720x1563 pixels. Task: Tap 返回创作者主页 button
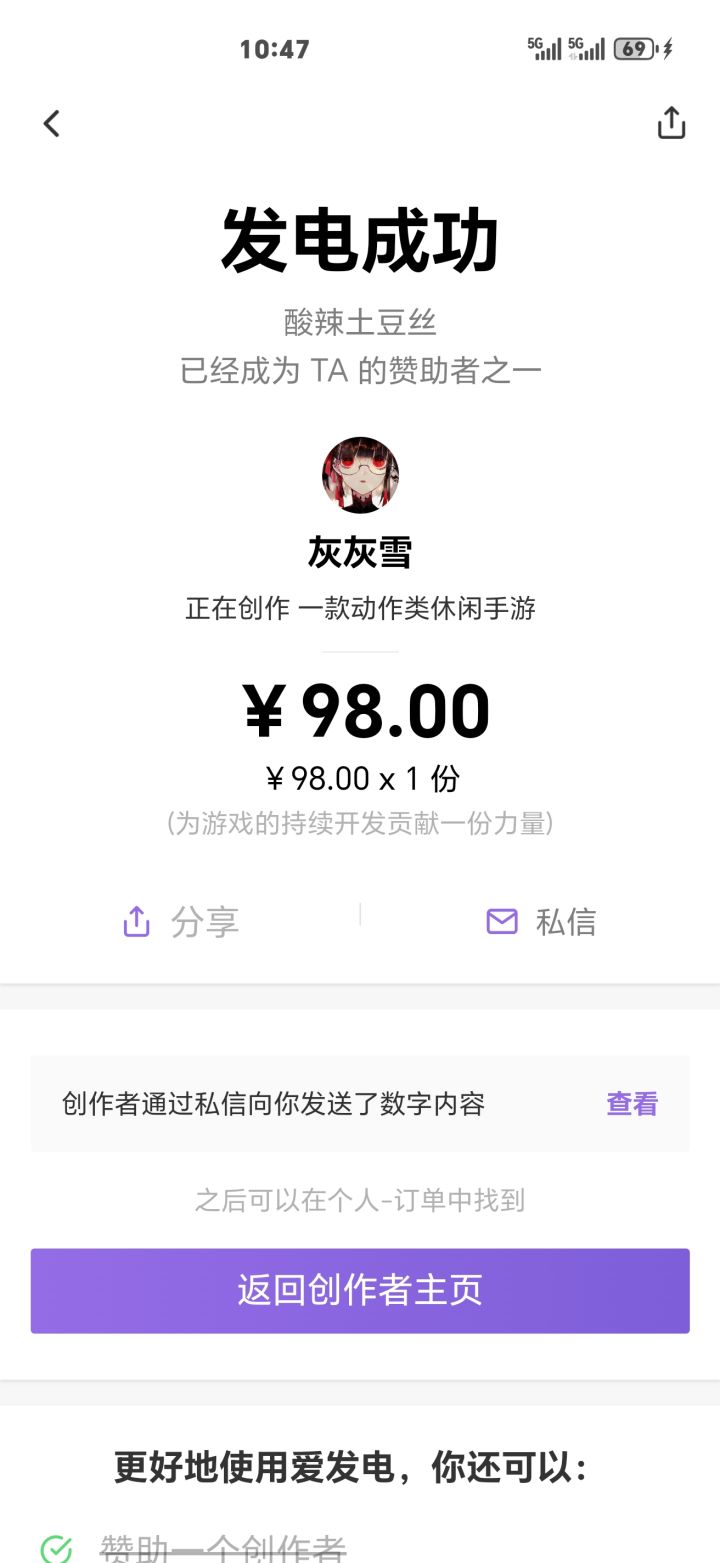(360, 1290)
